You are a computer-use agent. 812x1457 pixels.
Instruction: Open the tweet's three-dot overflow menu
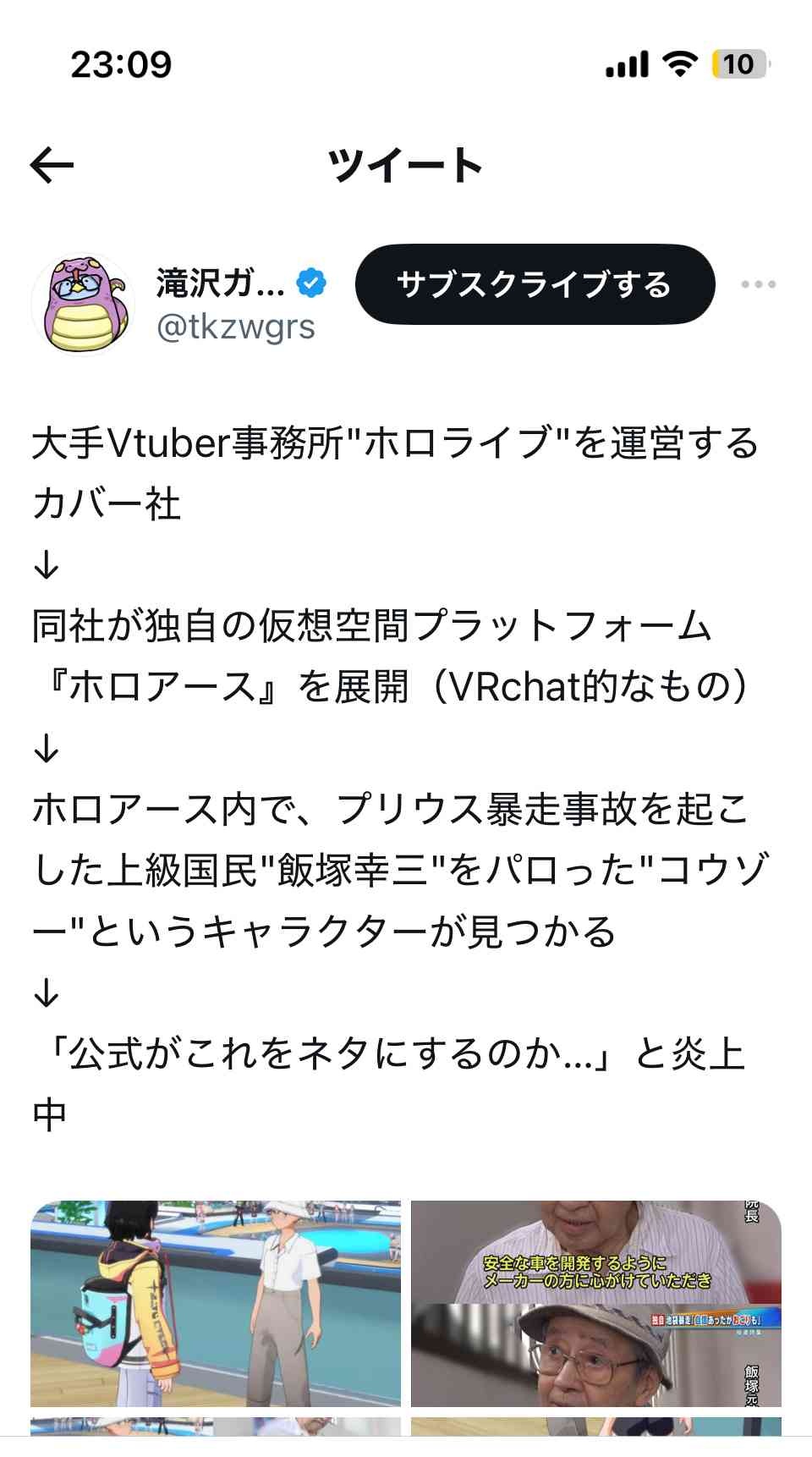click(x=758, y=284)
